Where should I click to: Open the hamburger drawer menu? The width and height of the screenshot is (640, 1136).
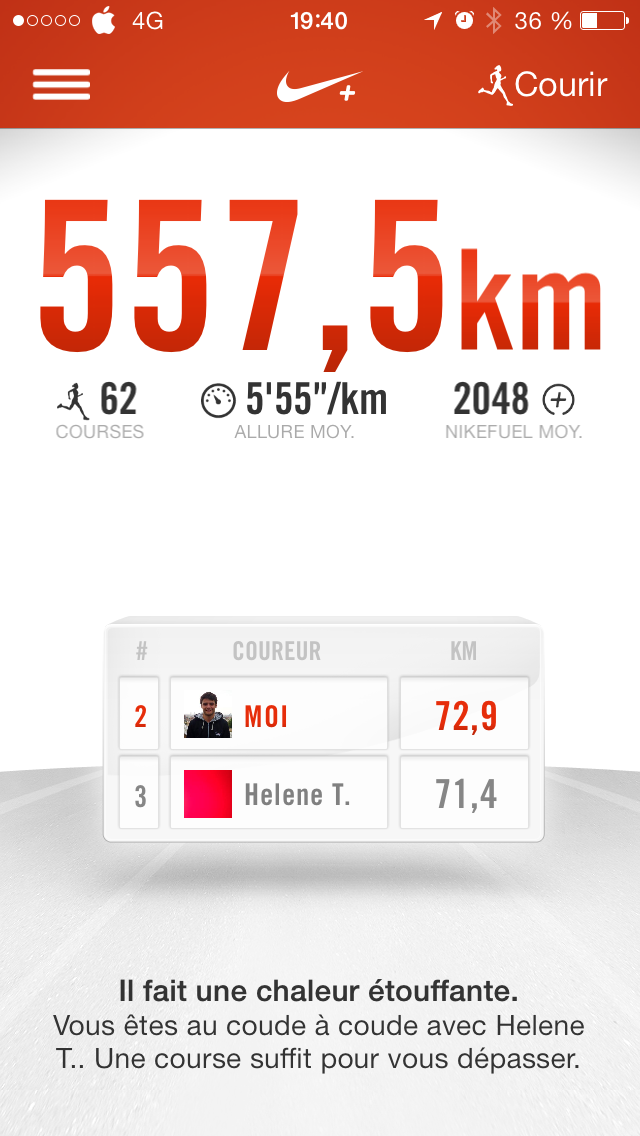(61, 84)
